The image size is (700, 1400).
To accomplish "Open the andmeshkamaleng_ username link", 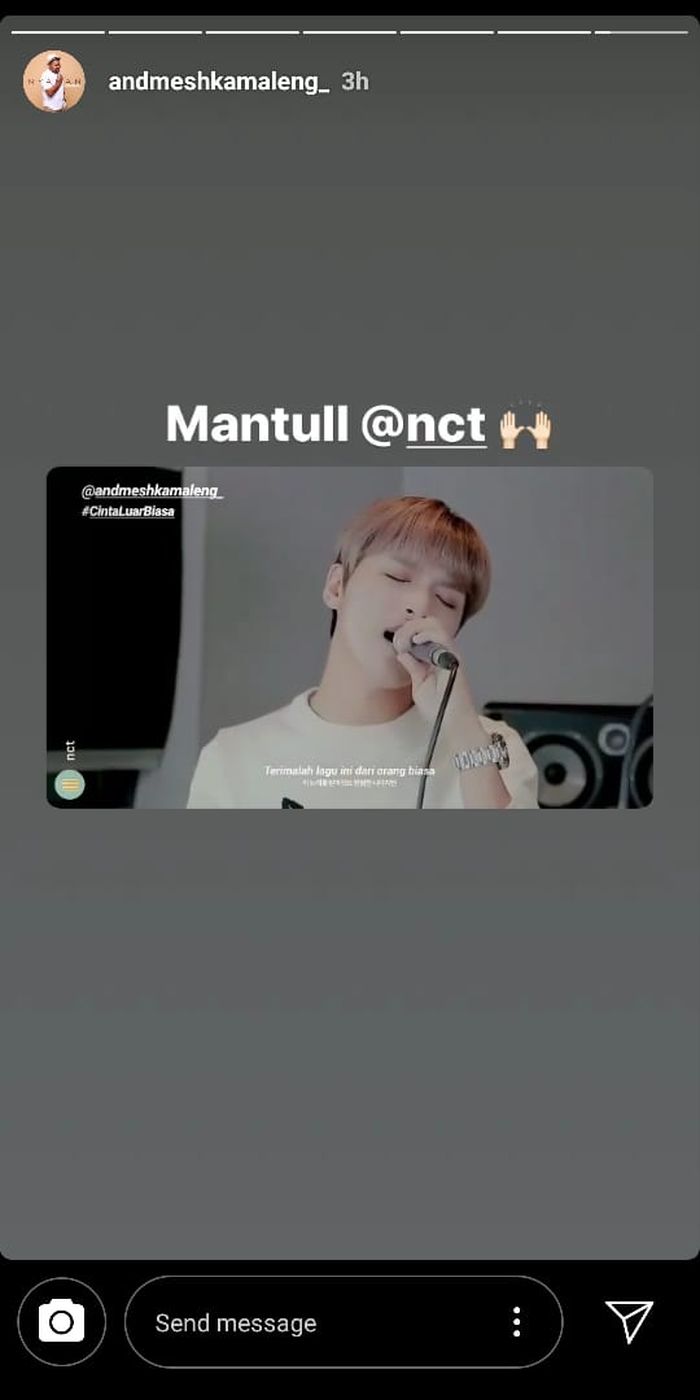I will pyautogui.click(x=219, y=82).
